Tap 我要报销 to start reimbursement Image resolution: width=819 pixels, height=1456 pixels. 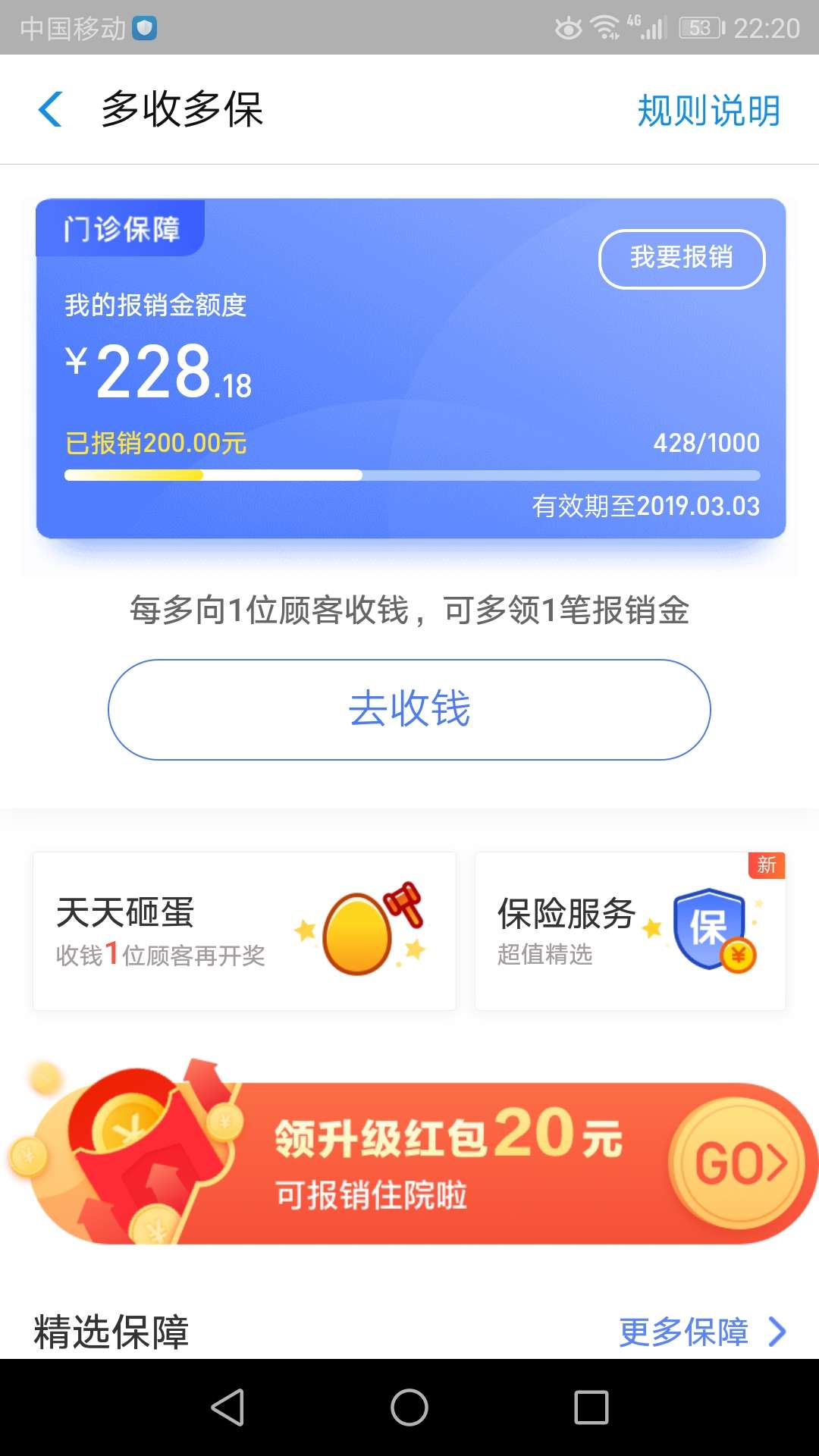(681, 259)
